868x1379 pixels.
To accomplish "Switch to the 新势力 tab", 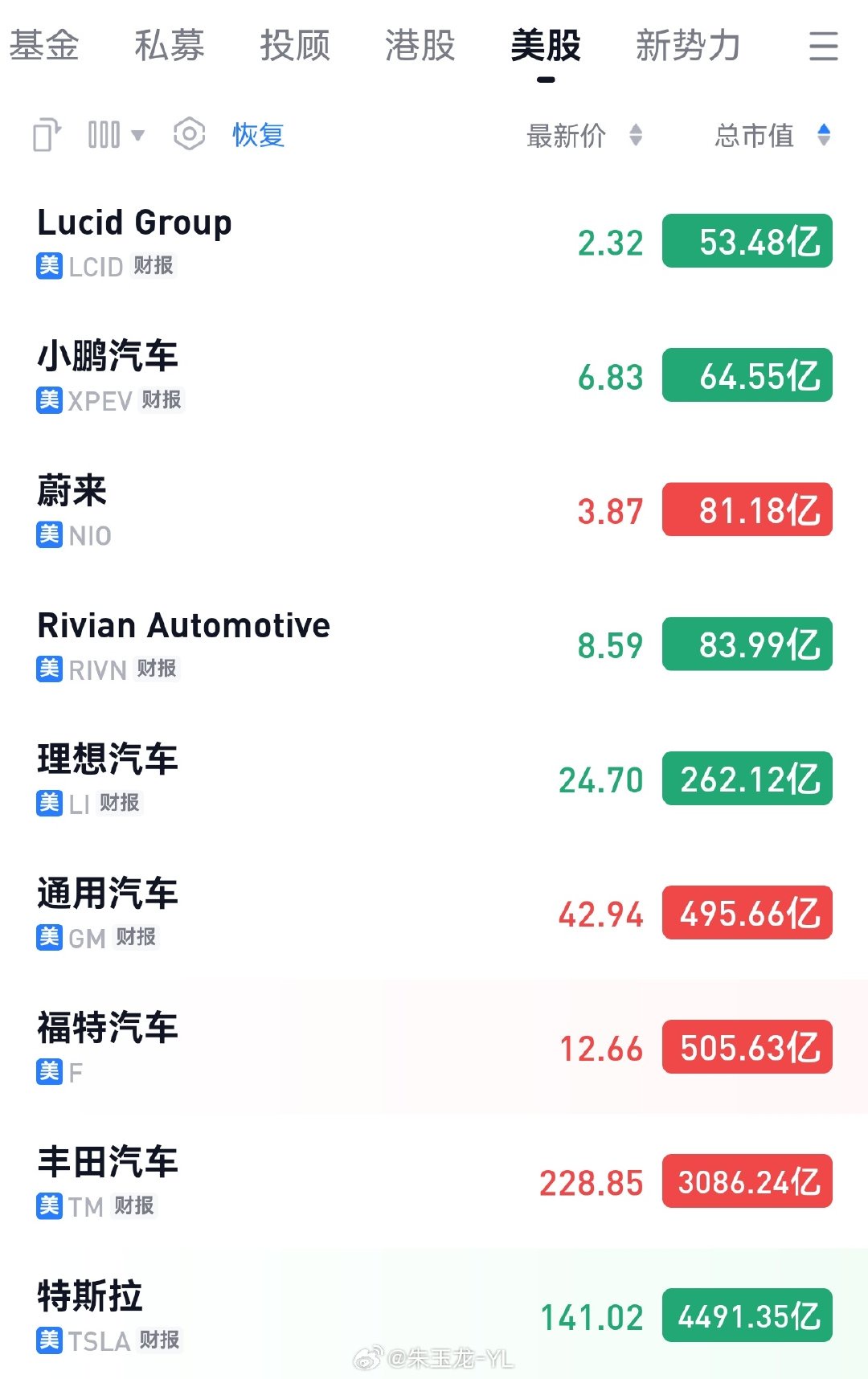I will click(x=688, y=45).
